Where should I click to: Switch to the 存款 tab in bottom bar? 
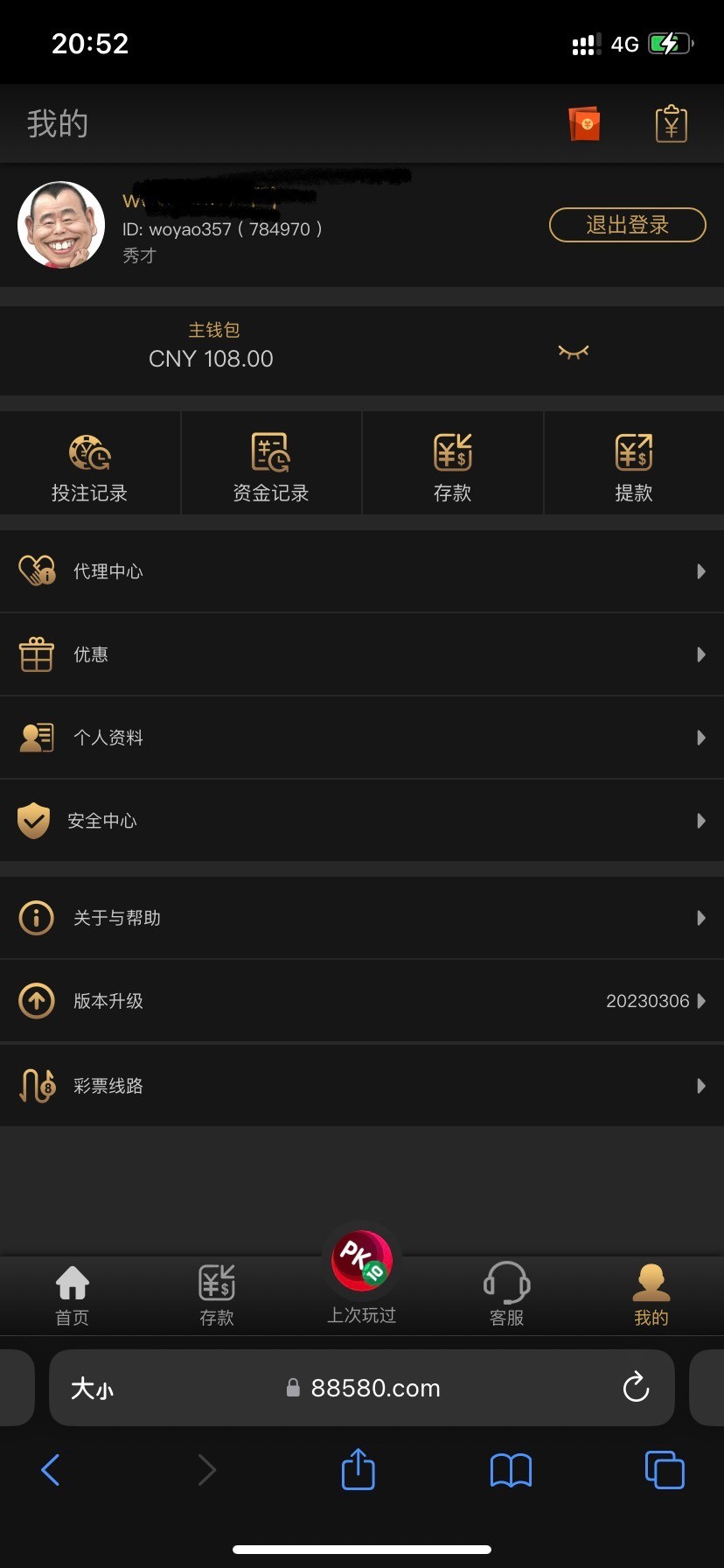pyautogui.click(x=217, y=1295)
